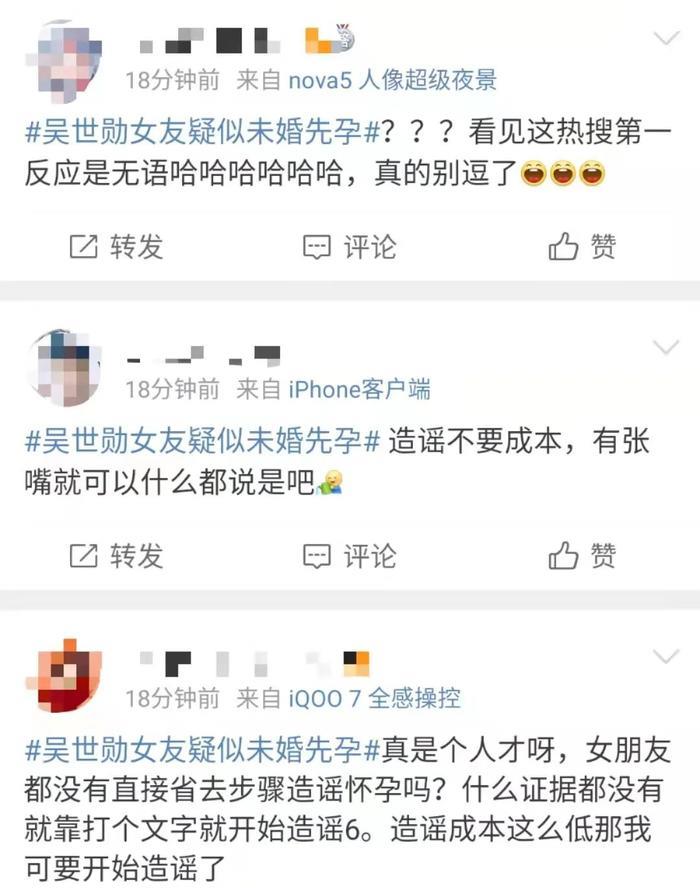
Task: Open the hashtag in the 造谣不要成本 post
Action: click(x=201, y=441)
